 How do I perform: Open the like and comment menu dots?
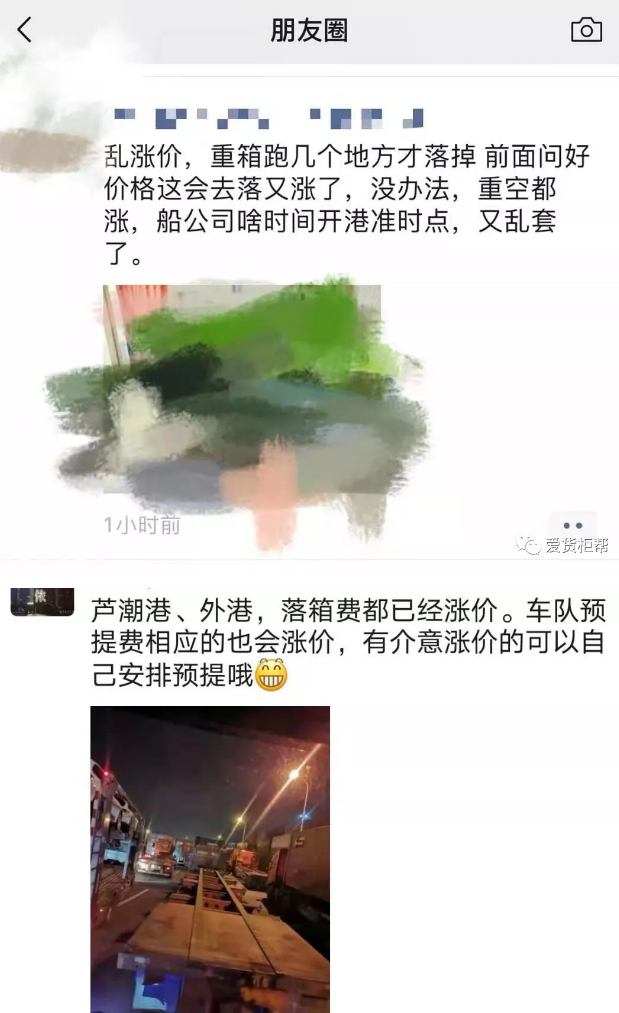click(572, 525)
